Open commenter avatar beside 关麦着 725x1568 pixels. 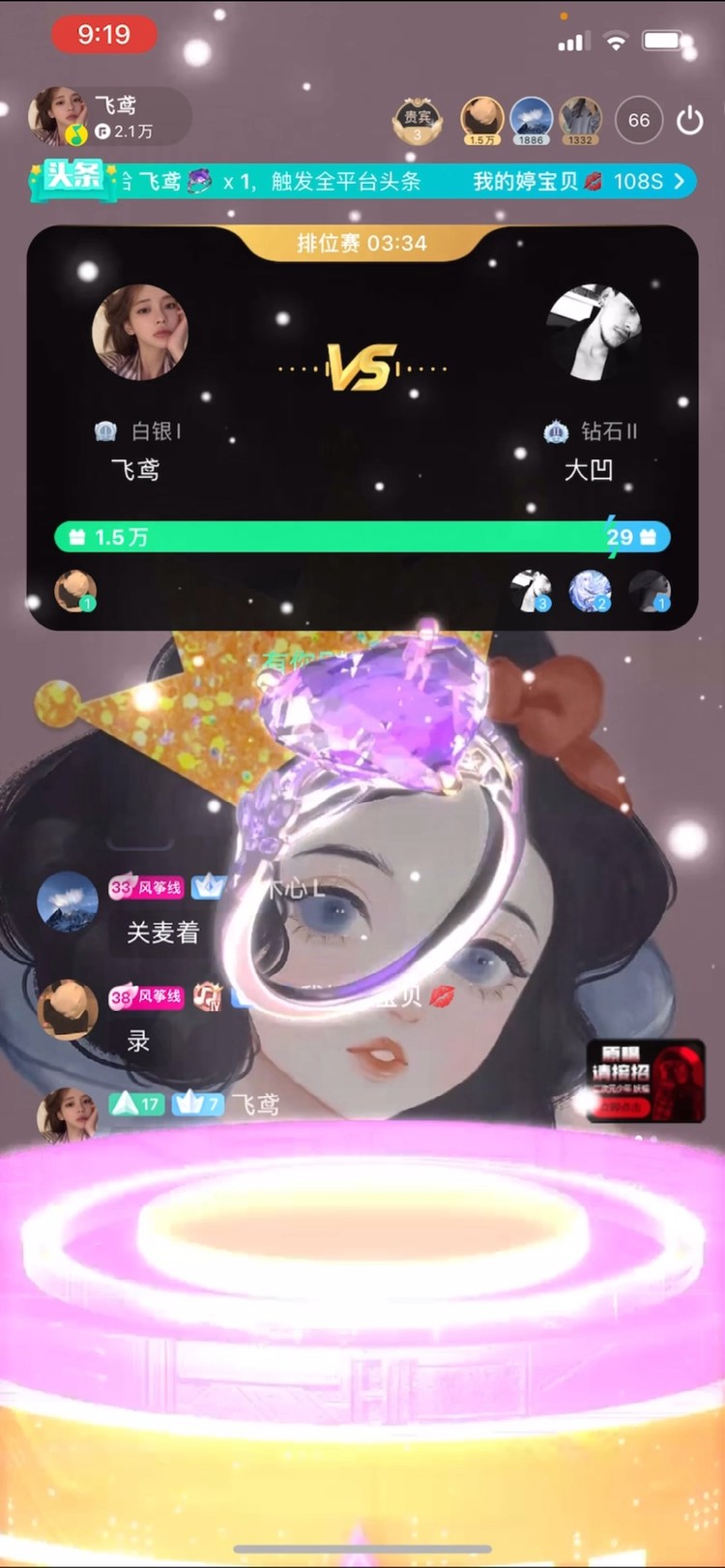67,901
